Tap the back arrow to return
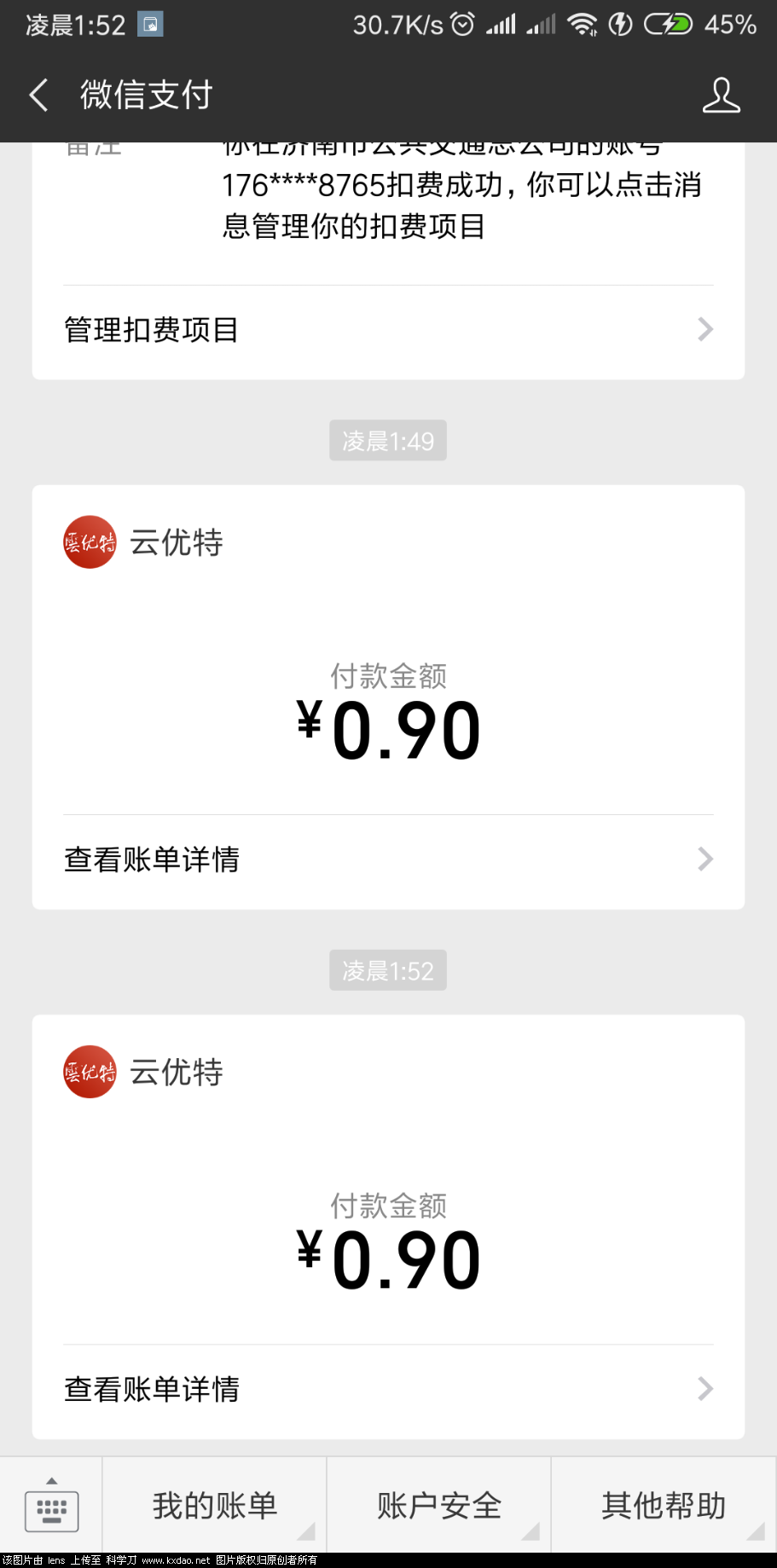The width and height of the screenshot is (777, 1568). coord(38,95)
